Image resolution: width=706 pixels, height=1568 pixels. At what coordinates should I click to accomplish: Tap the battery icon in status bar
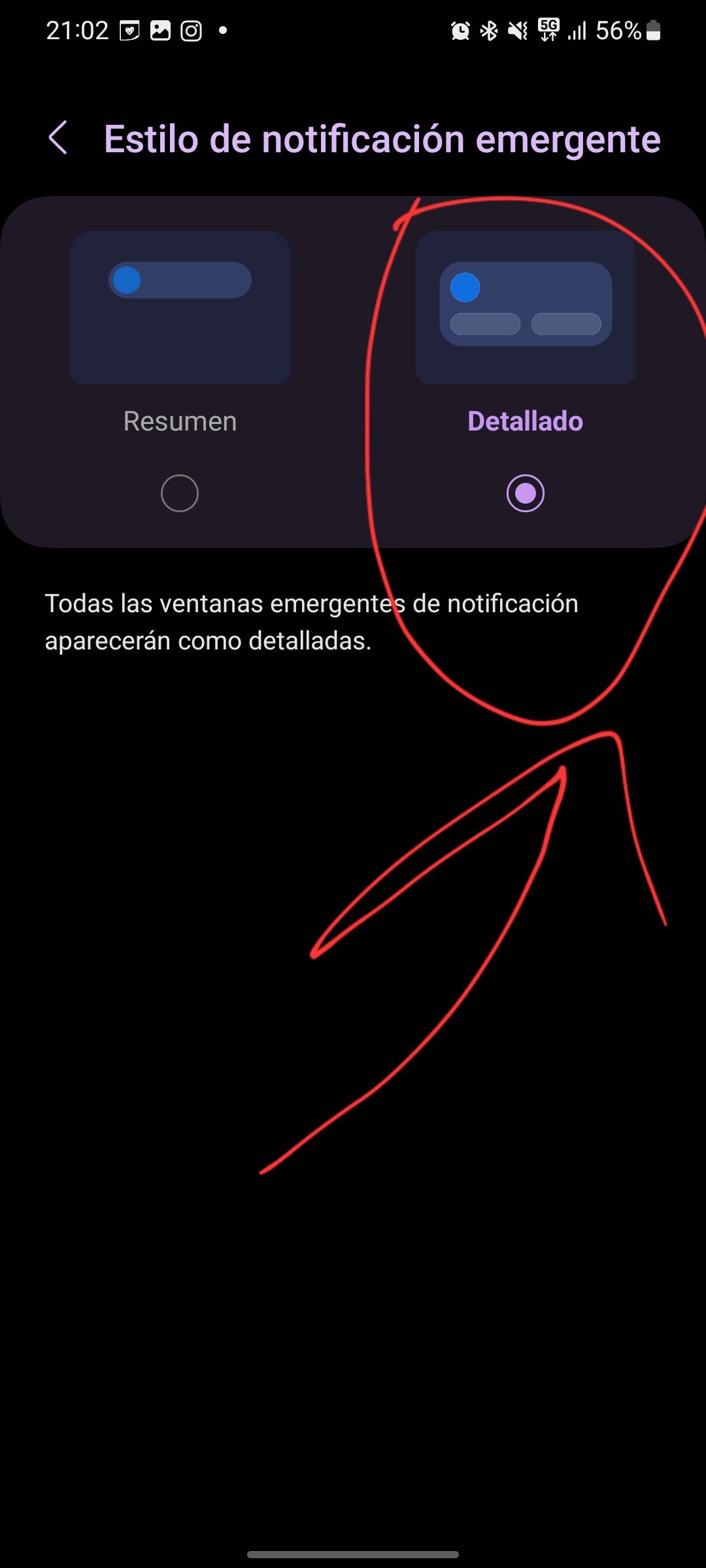click(654, 31)
